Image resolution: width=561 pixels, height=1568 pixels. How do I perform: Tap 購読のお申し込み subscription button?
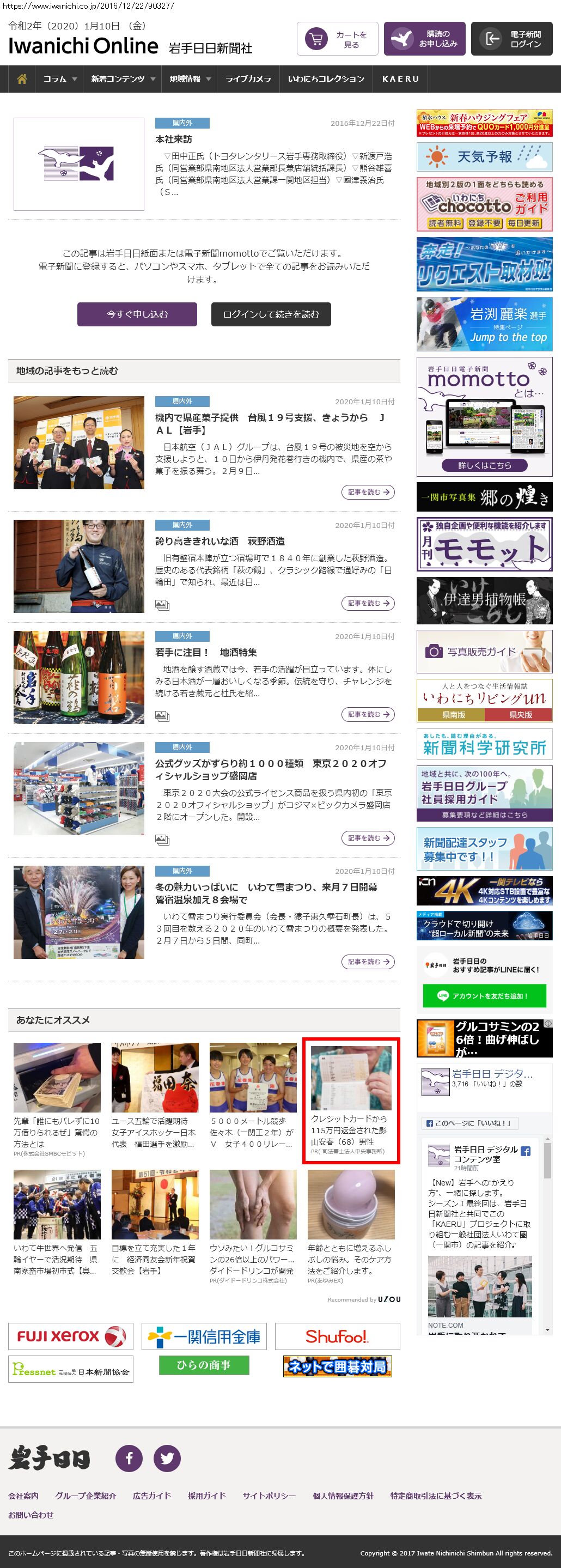(424, 39)
